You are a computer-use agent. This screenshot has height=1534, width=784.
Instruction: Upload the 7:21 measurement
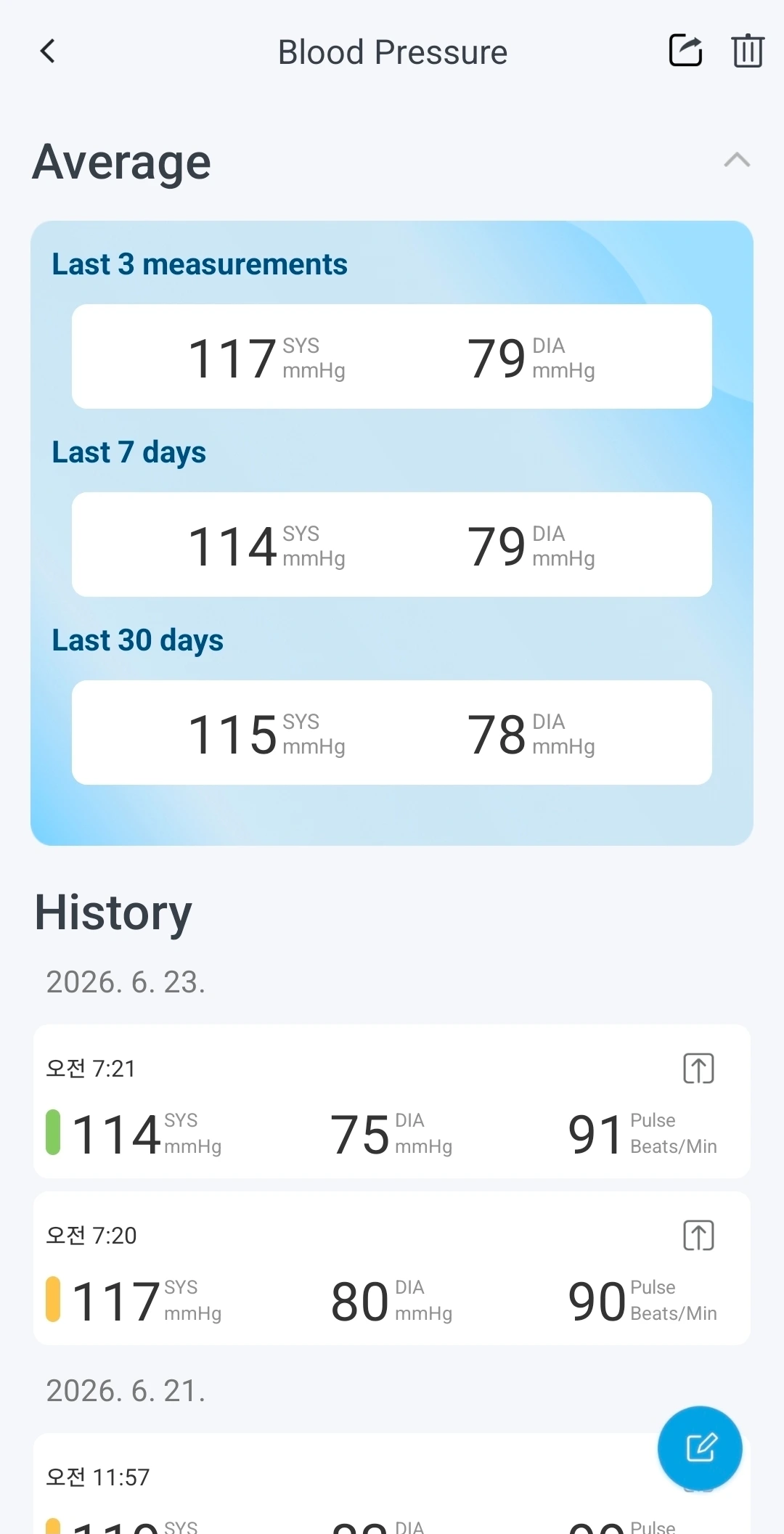pyautogui.click(x=698, y=1069)
